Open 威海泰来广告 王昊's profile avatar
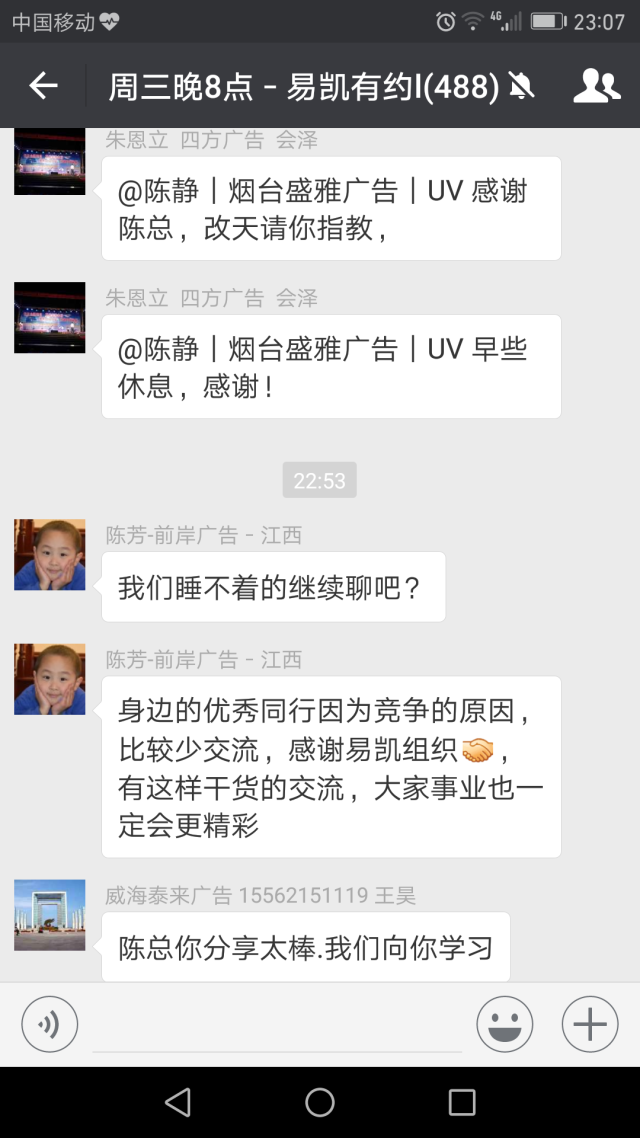Image resolution: width=640 pixels, height=1138 pixels. tap(50, 915)
